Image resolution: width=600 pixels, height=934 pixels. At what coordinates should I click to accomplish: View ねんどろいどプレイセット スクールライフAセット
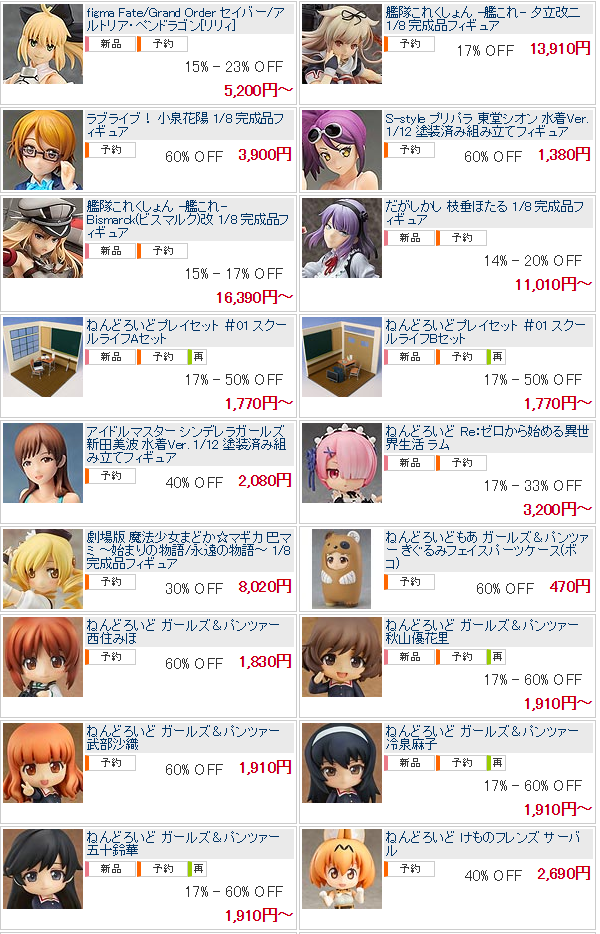tap(187, 332)
